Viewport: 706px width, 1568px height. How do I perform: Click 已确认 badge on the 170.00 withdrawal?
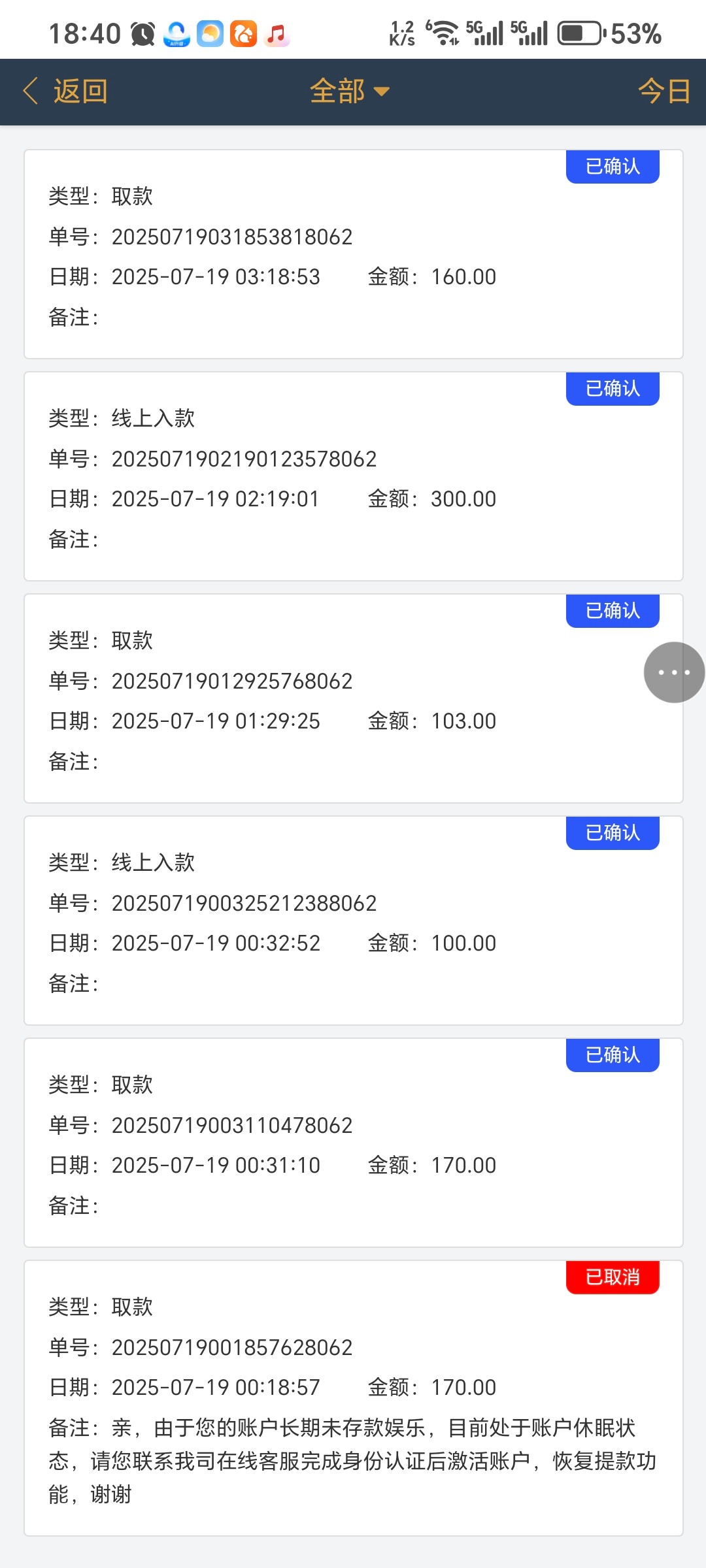click(x=612, y=1054)
